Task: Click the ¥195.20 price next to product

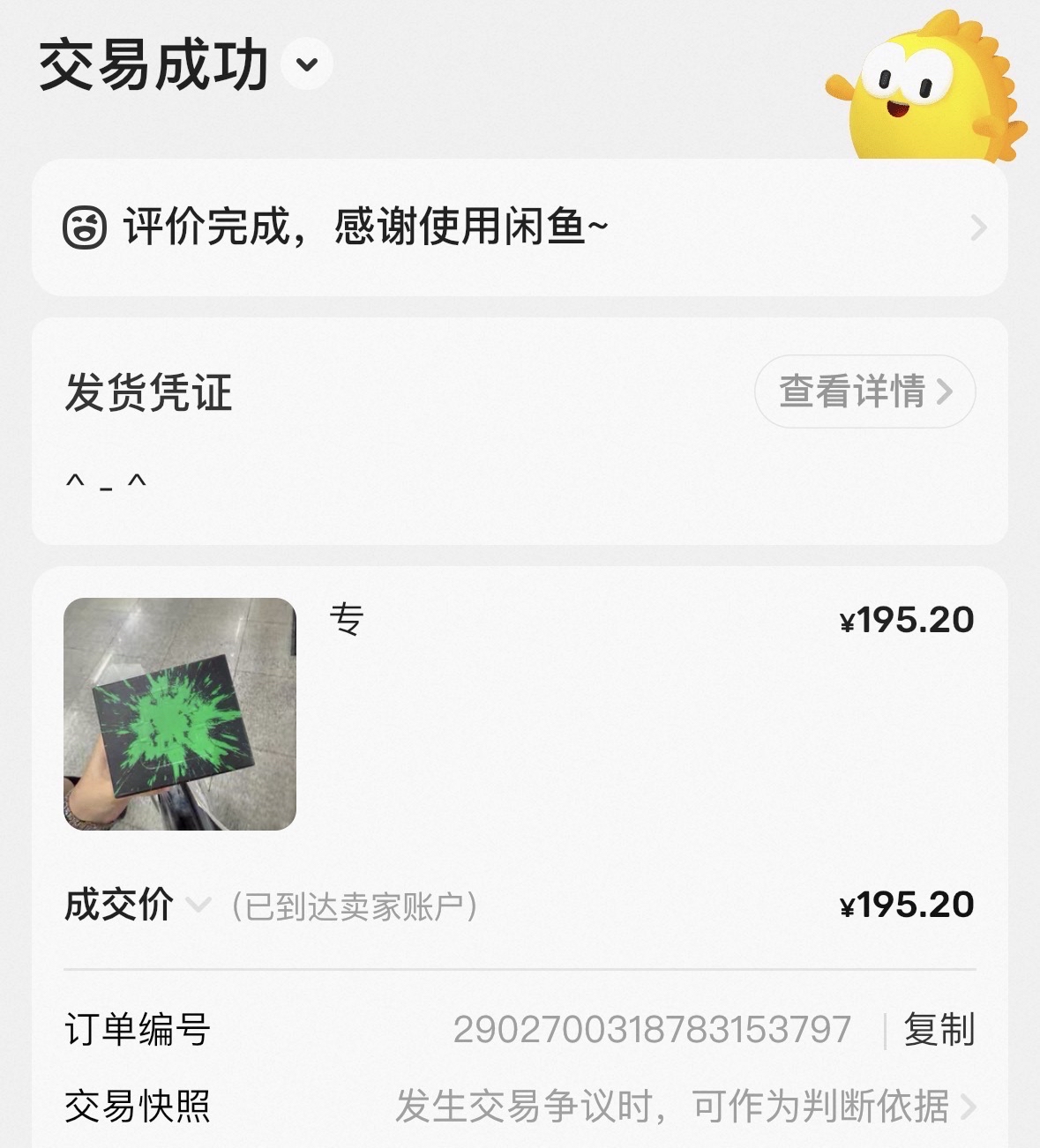Action: 907,620
